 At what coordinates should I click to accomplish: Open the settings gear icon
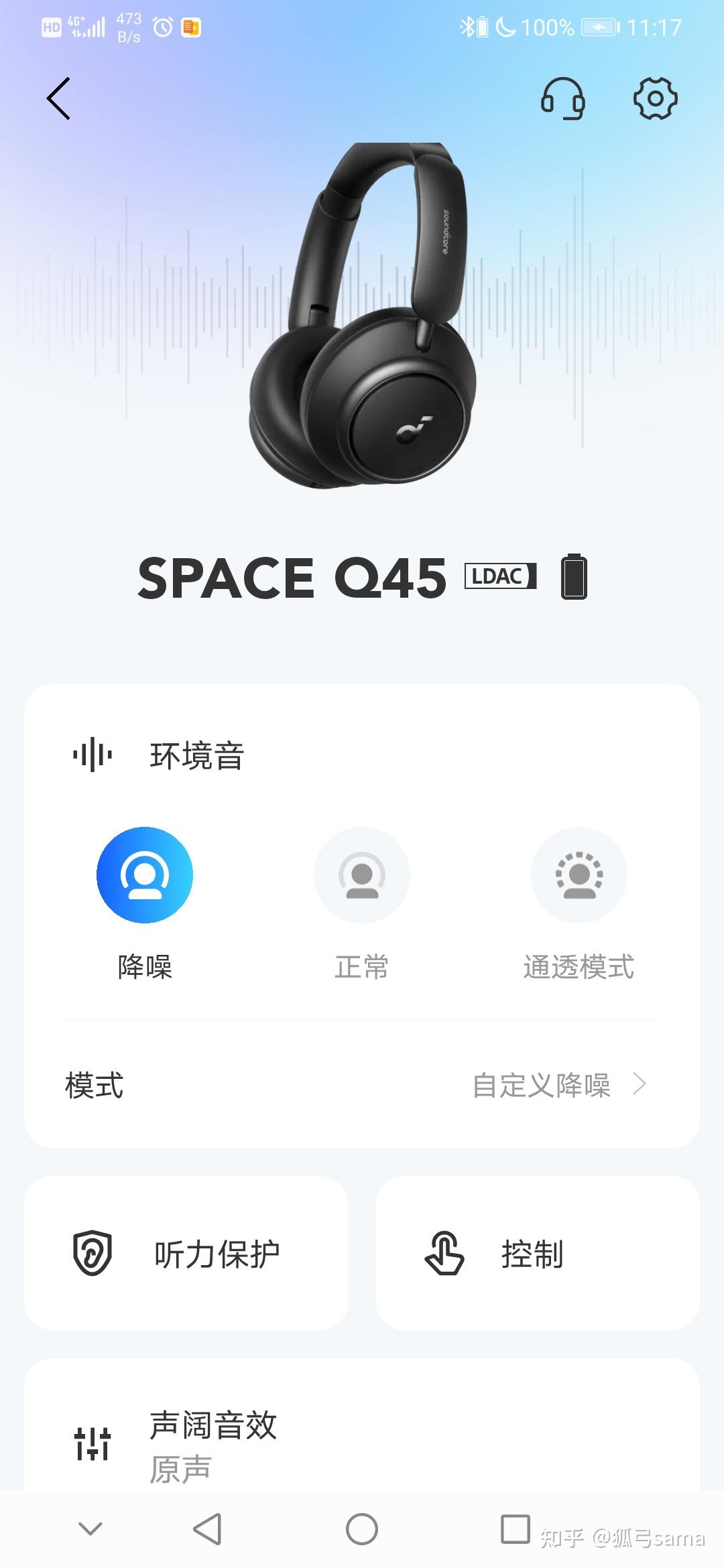(655, 99)
